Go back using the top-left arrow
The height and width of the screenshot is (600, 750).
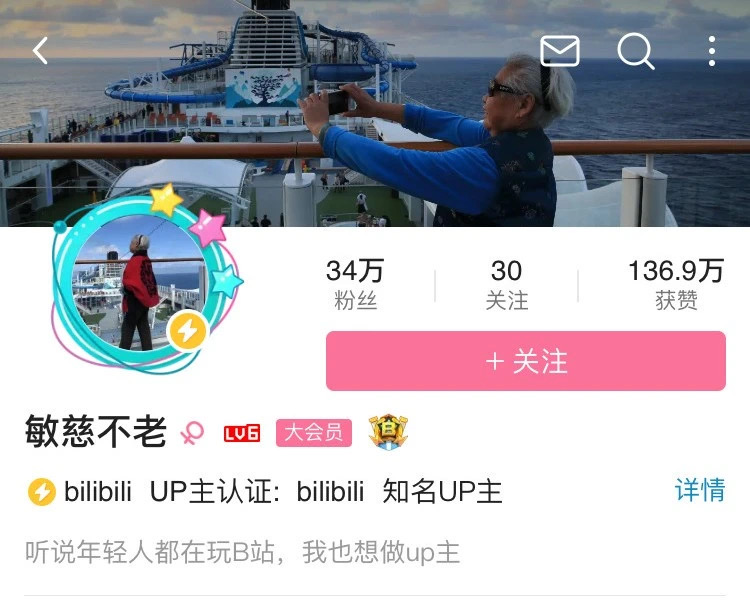[x=40, y=50]
